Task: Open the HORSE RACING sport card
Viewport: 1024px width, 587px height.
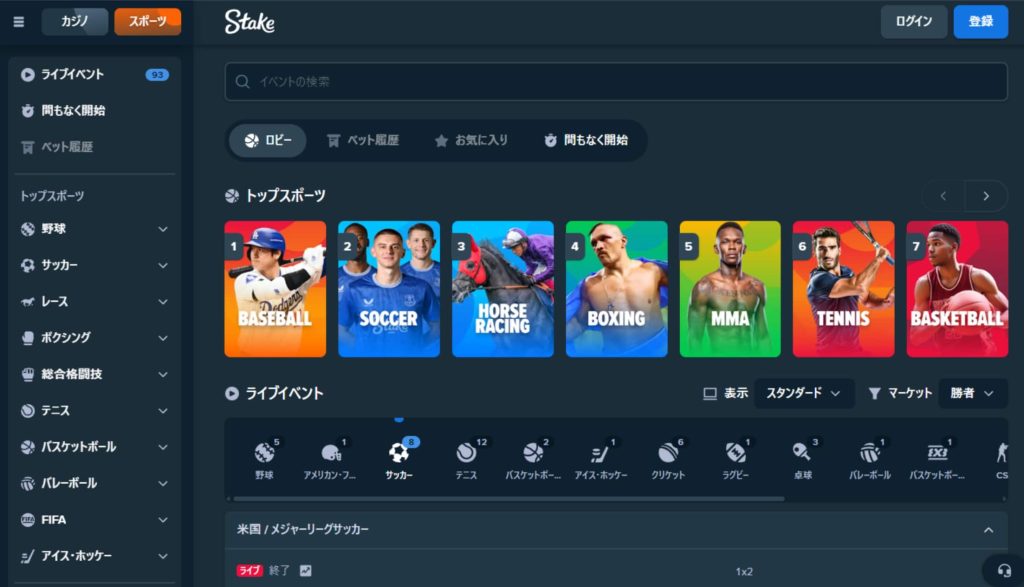Action: tap(502, 289)
